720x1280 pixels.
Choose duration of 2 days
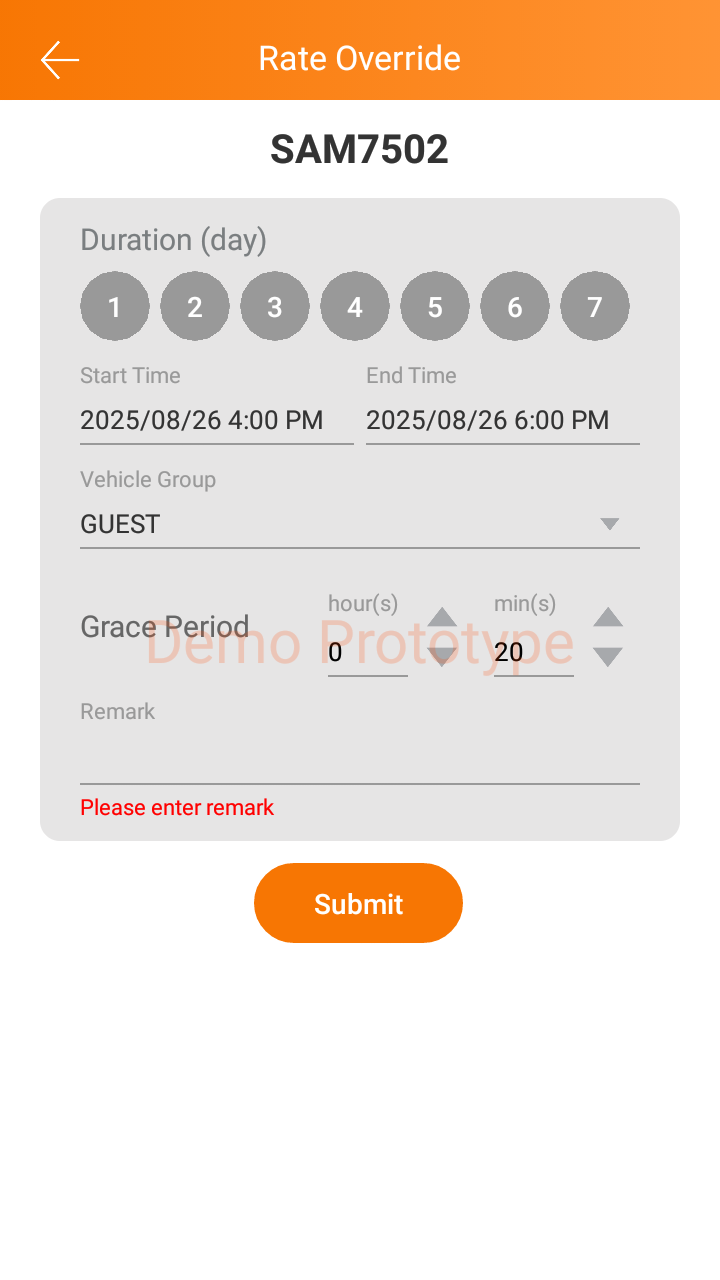point(195,307)
